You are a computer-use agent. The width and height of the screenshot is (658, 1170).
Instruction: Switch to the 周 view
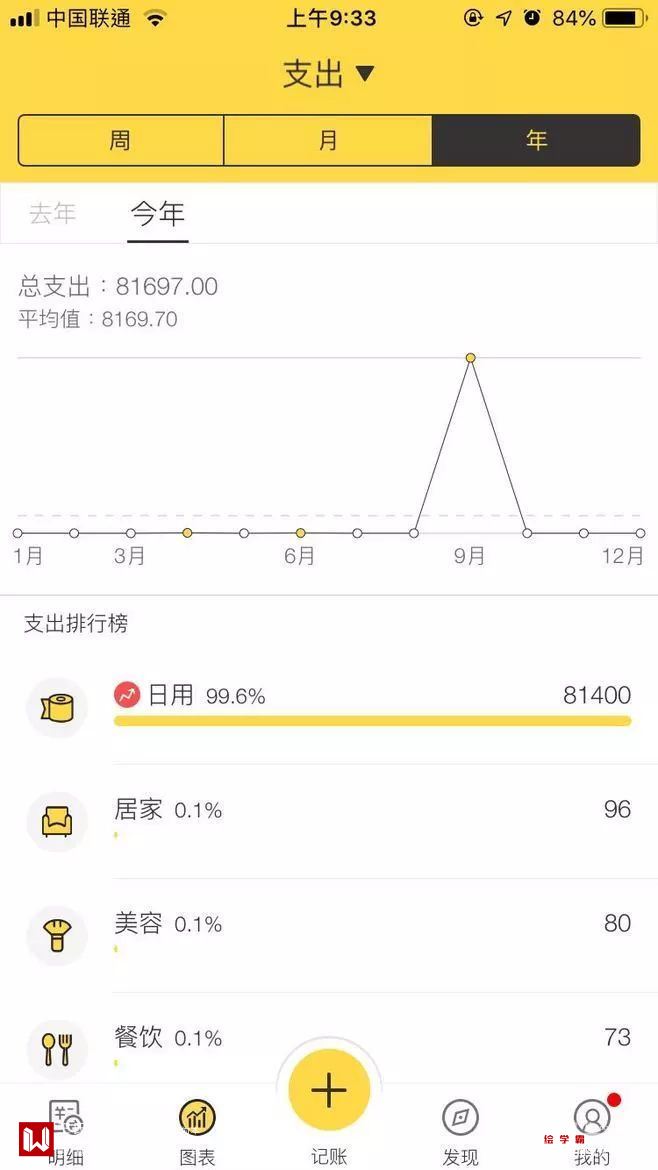[x=120, y=140]
